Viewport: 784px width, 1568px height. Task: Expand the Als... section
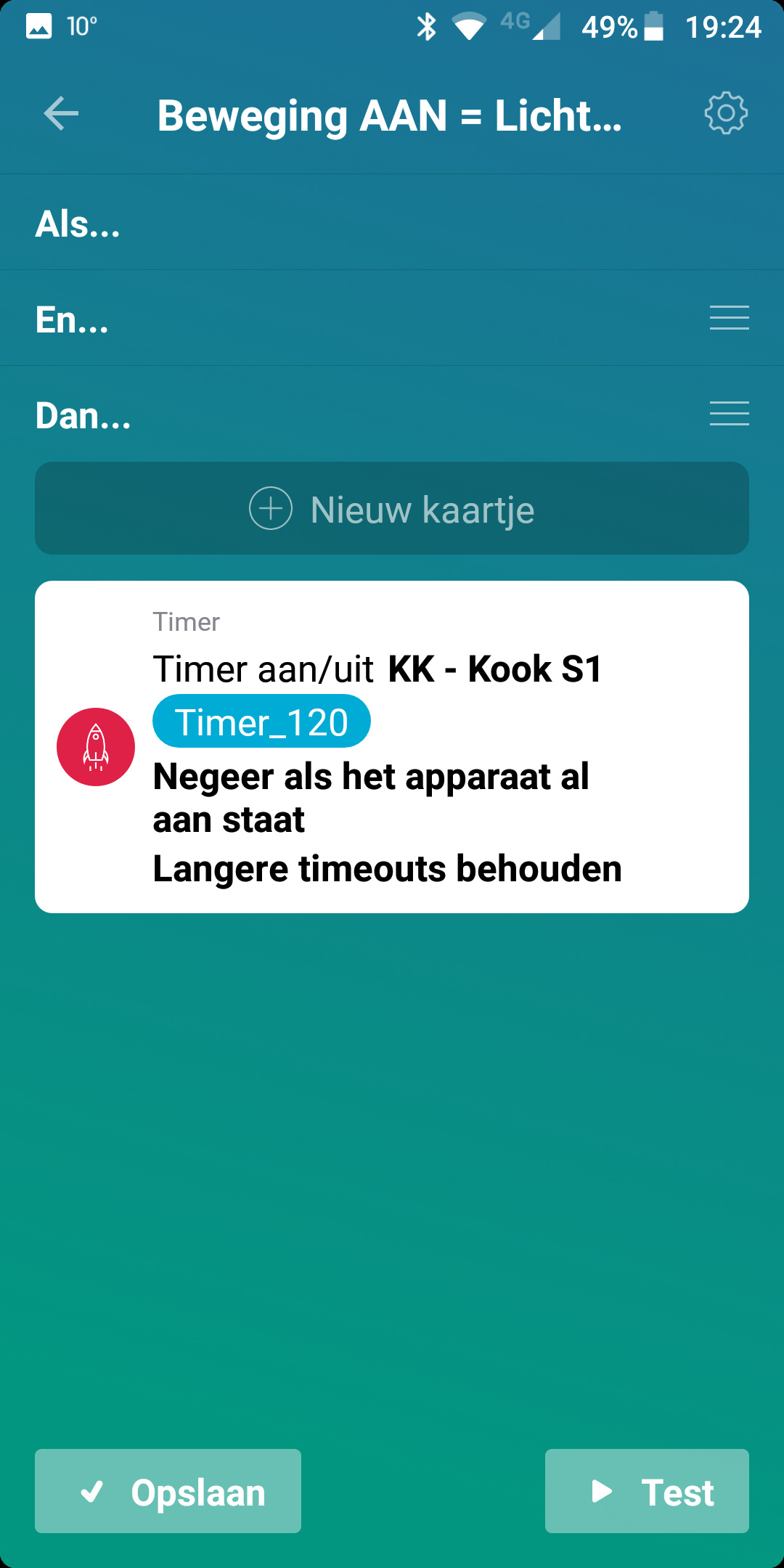coord(78,224)
